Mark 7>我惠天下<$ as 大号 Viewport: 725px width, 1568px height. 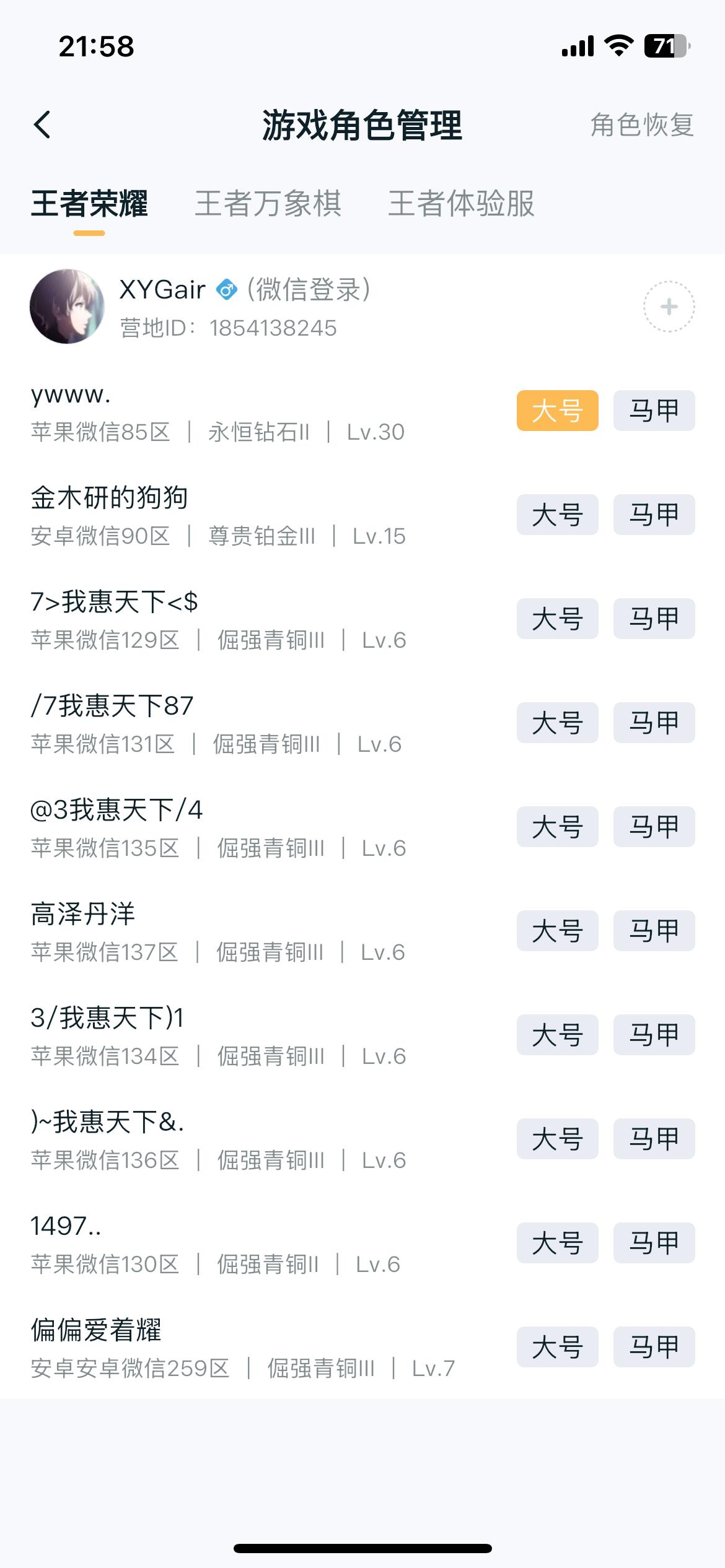click(x=557, y=619)
